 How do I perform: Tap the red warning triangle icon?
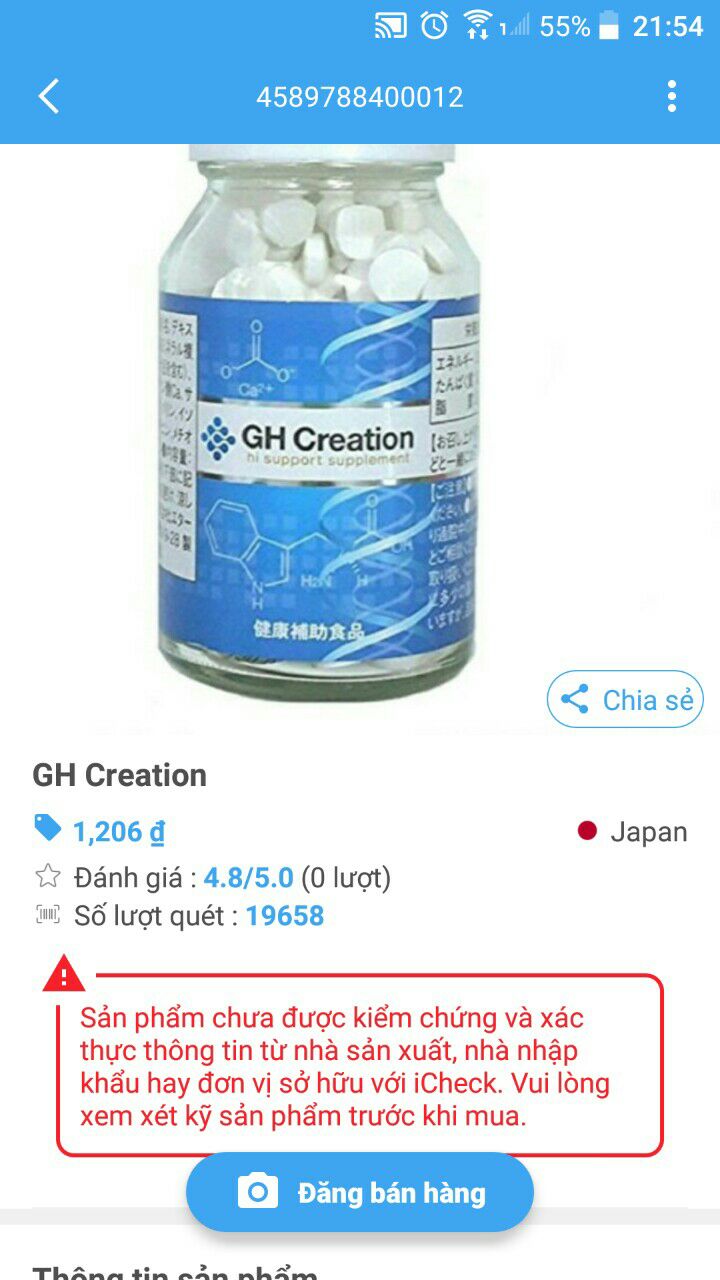(x=66, y=973)
